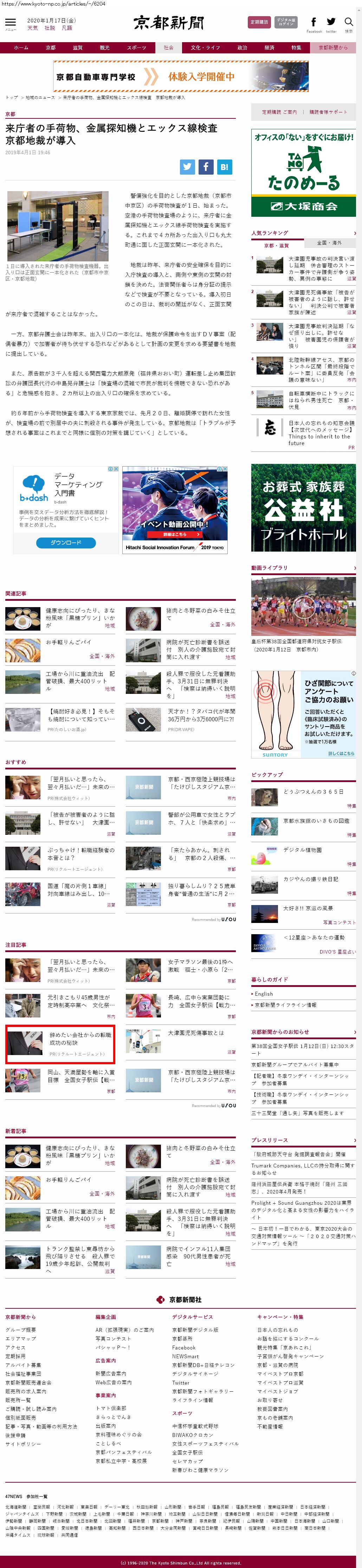Share the article on Facebook
This screenshot has width=362, height=1568.
click(206, 167)
